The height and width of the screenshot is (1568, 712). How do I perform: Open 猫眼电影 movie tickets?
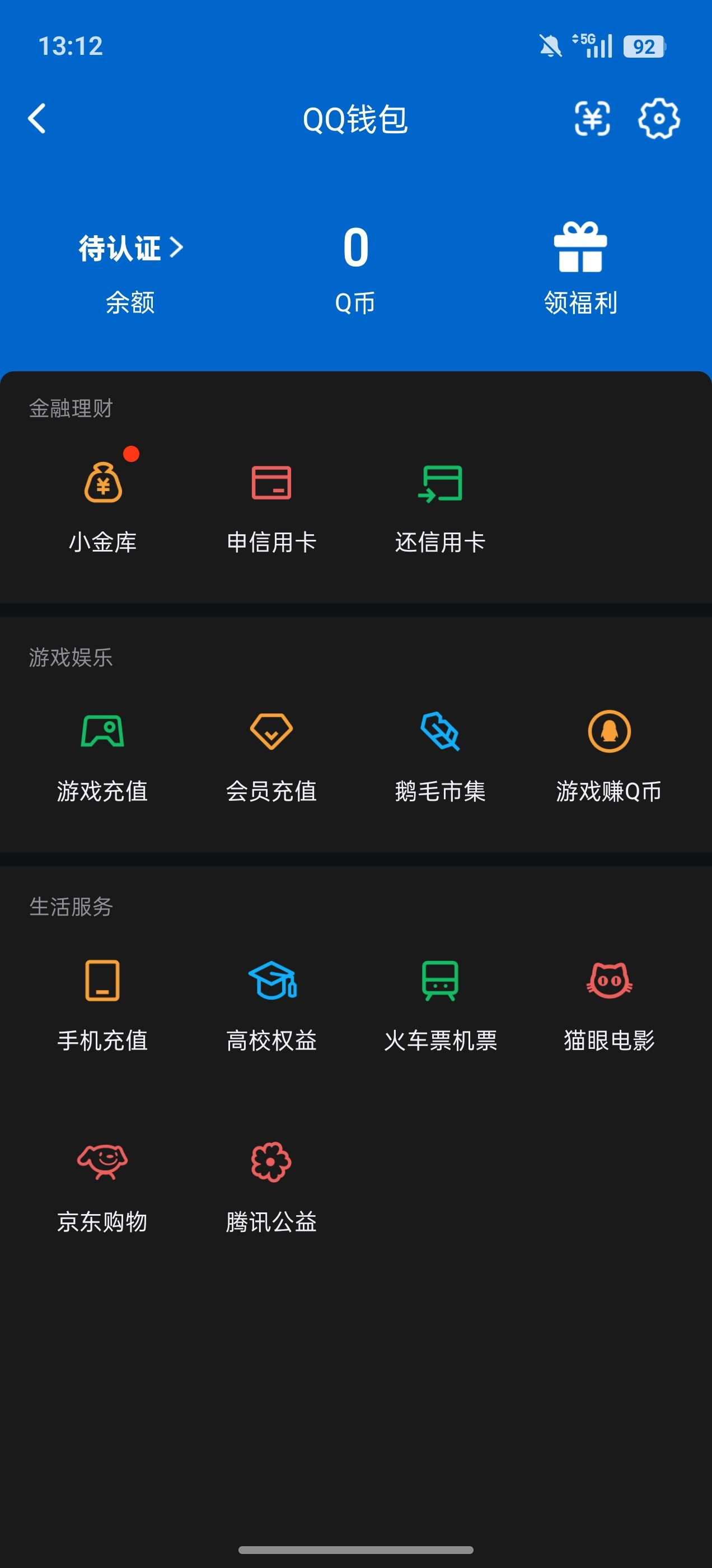click(608, 1004)
